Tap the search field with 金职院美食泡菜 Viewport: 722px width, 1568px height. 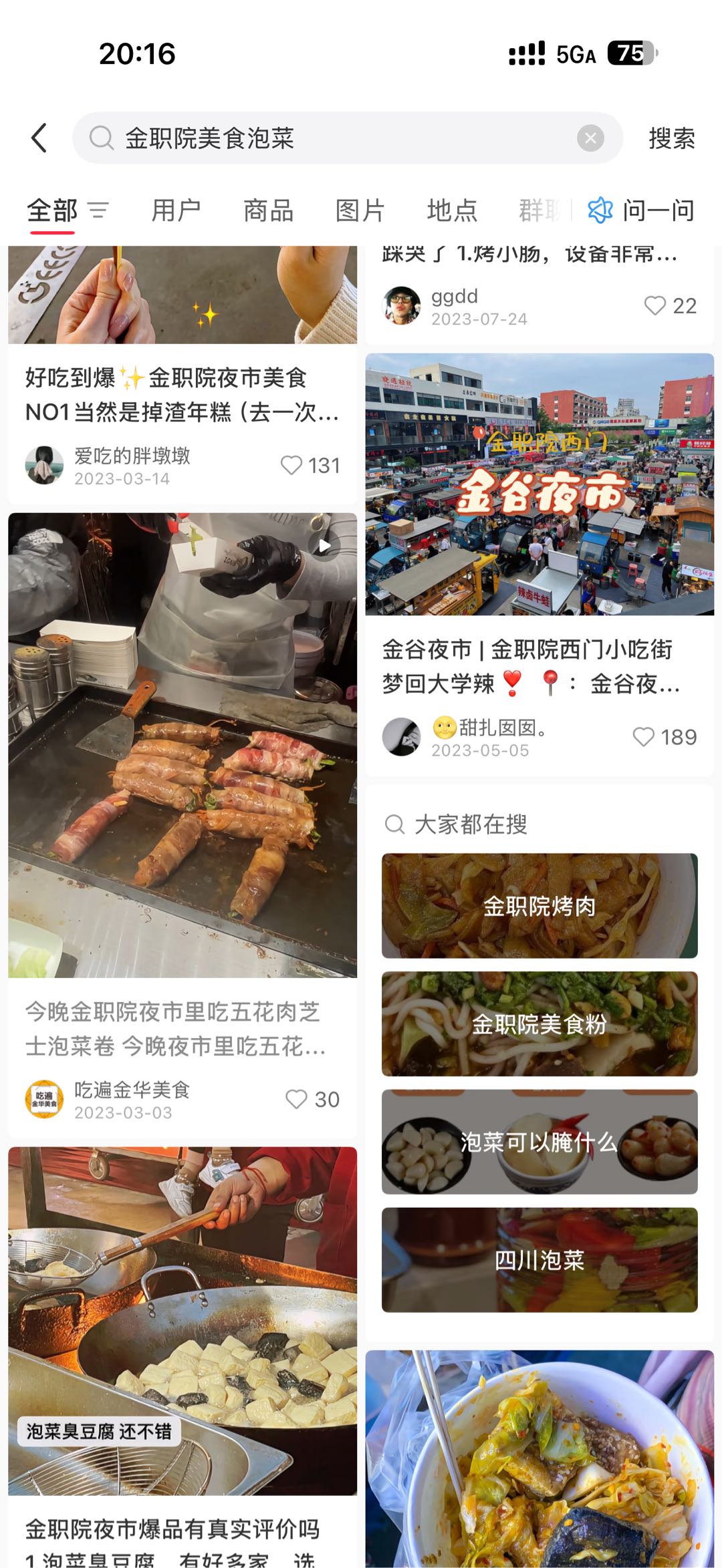pos(334,138)
